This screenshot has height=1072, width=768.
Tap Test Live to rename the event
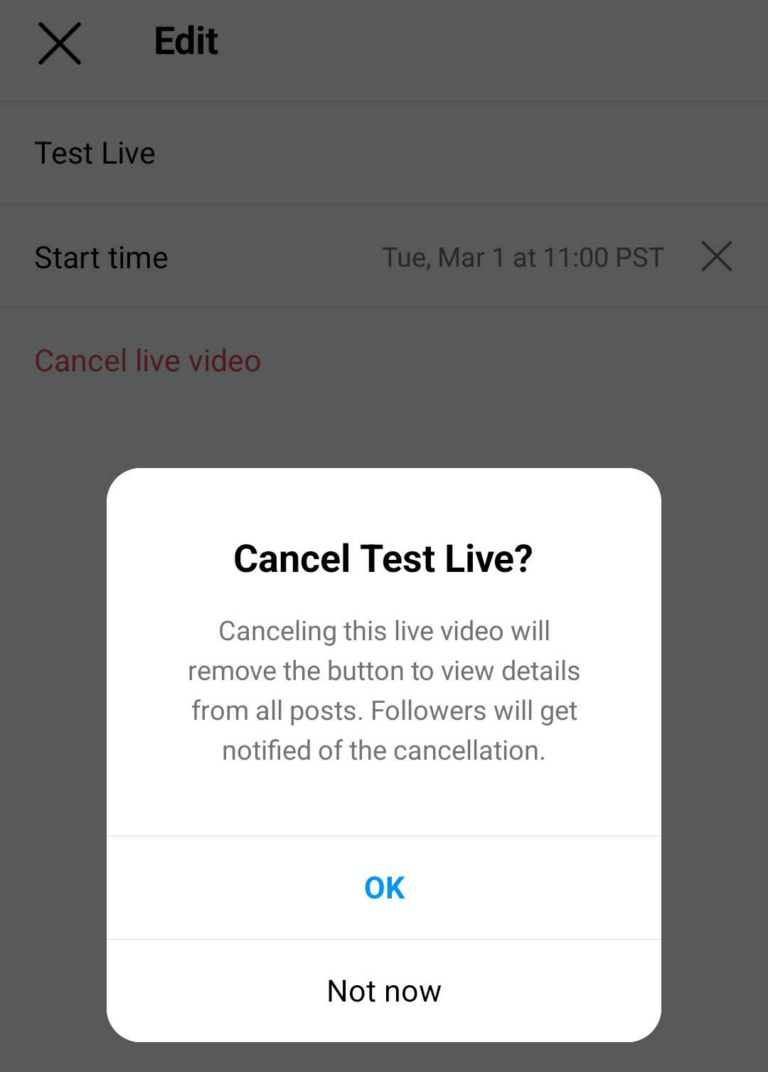point(95,153)
